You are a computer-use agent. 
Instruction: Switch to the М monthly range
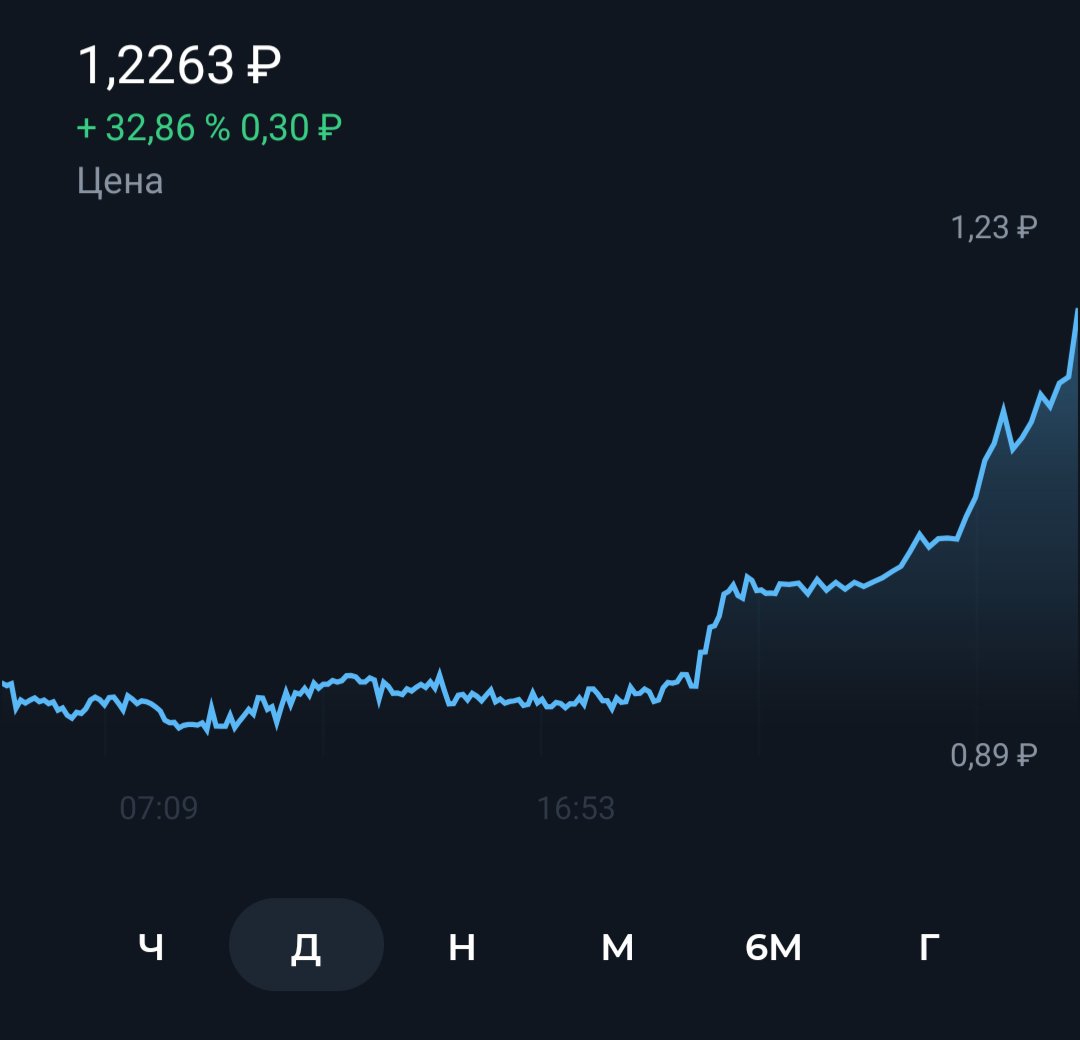617,946
